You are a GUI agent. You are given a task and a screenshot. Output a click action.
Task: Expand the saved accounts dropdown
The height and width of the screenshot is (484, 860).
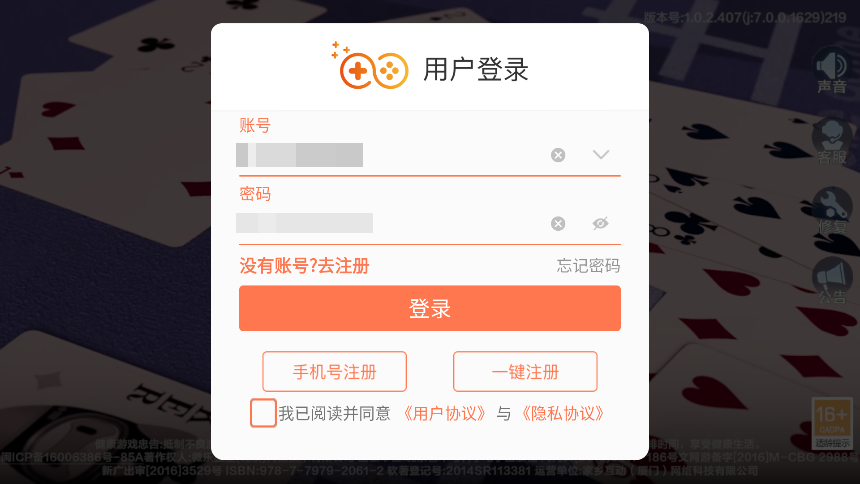(x=601, y=154)
